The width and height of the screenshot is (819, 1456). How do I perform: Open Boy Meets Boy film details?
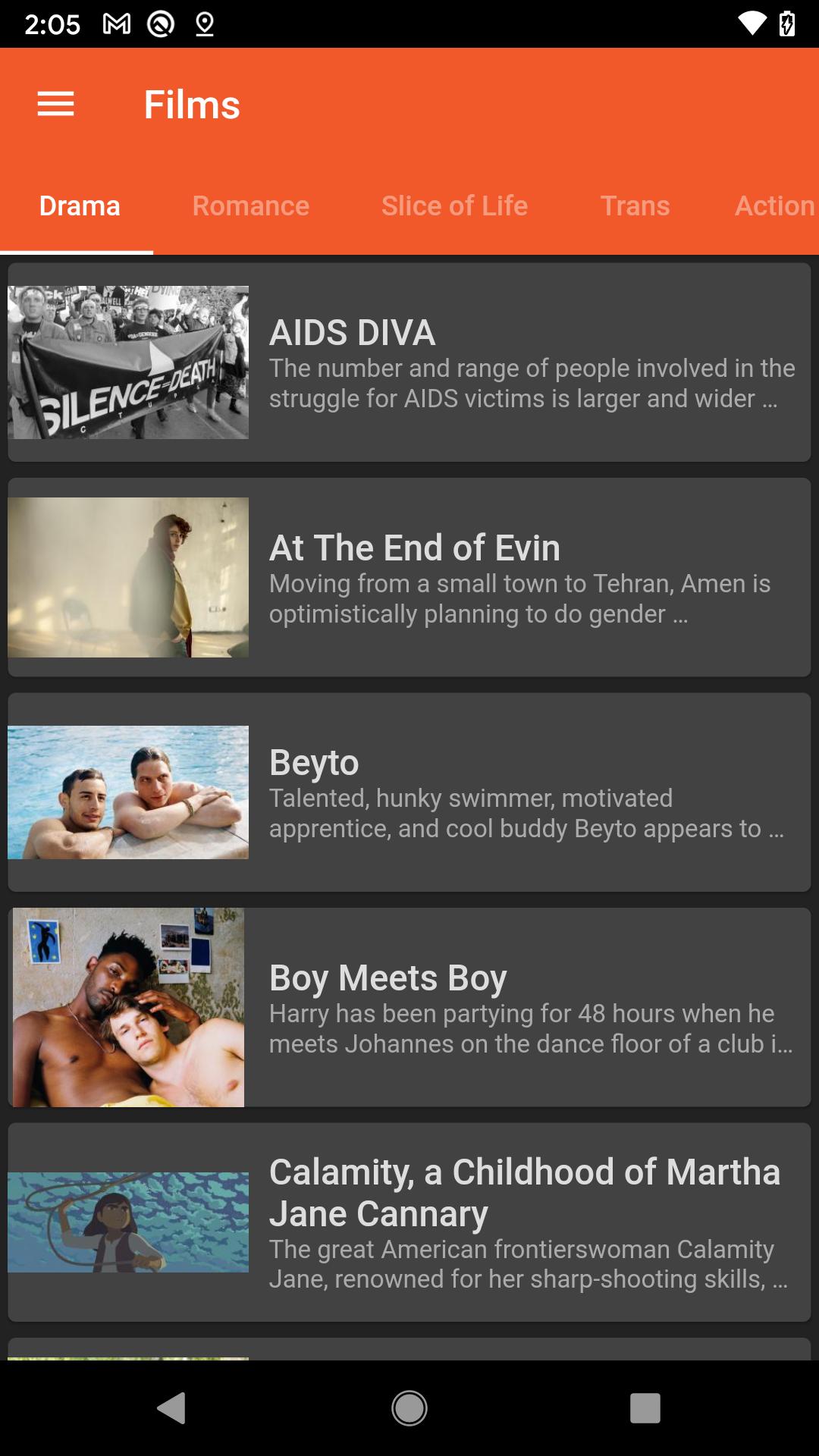point(409,1007)
